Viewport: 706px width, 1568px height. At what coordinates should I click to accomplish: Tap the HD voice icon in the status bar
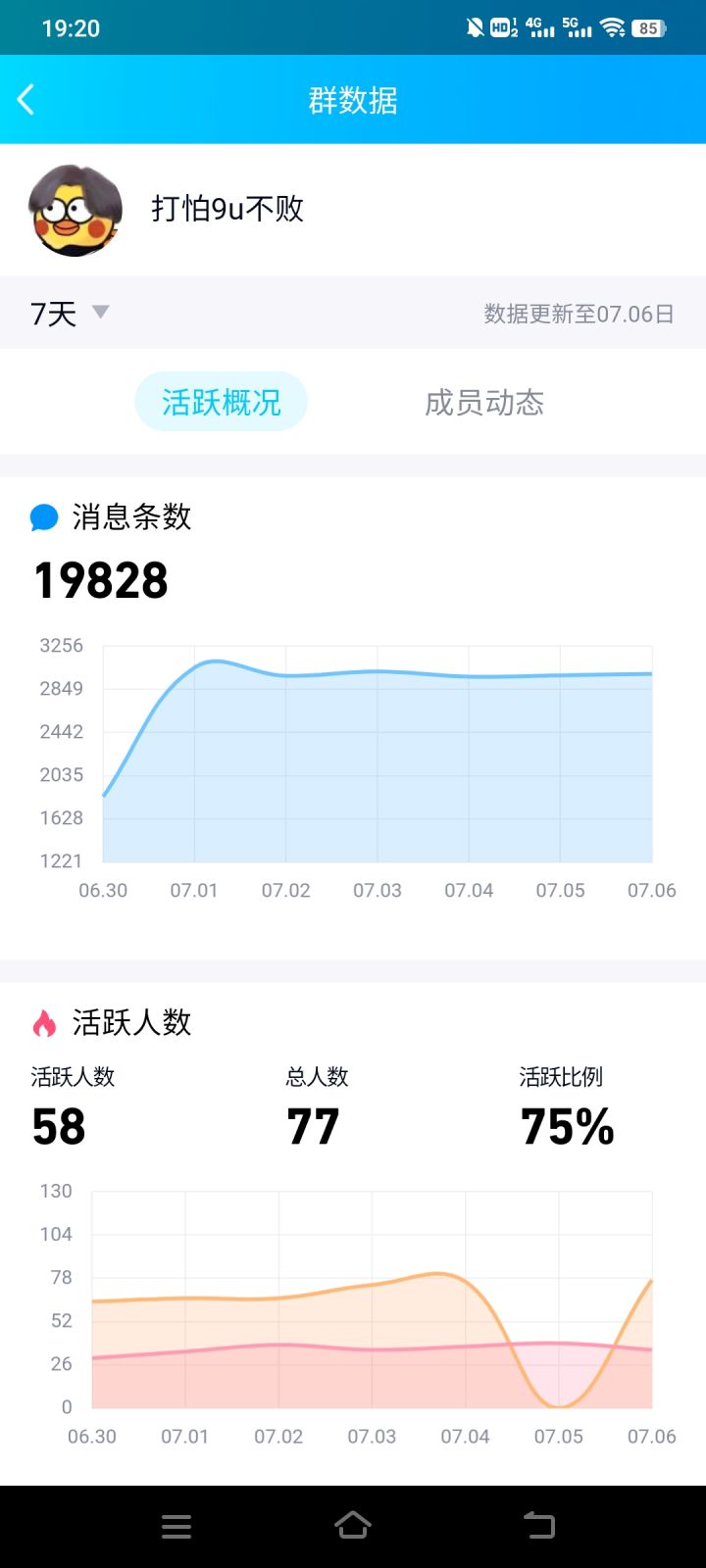point(500,27)
